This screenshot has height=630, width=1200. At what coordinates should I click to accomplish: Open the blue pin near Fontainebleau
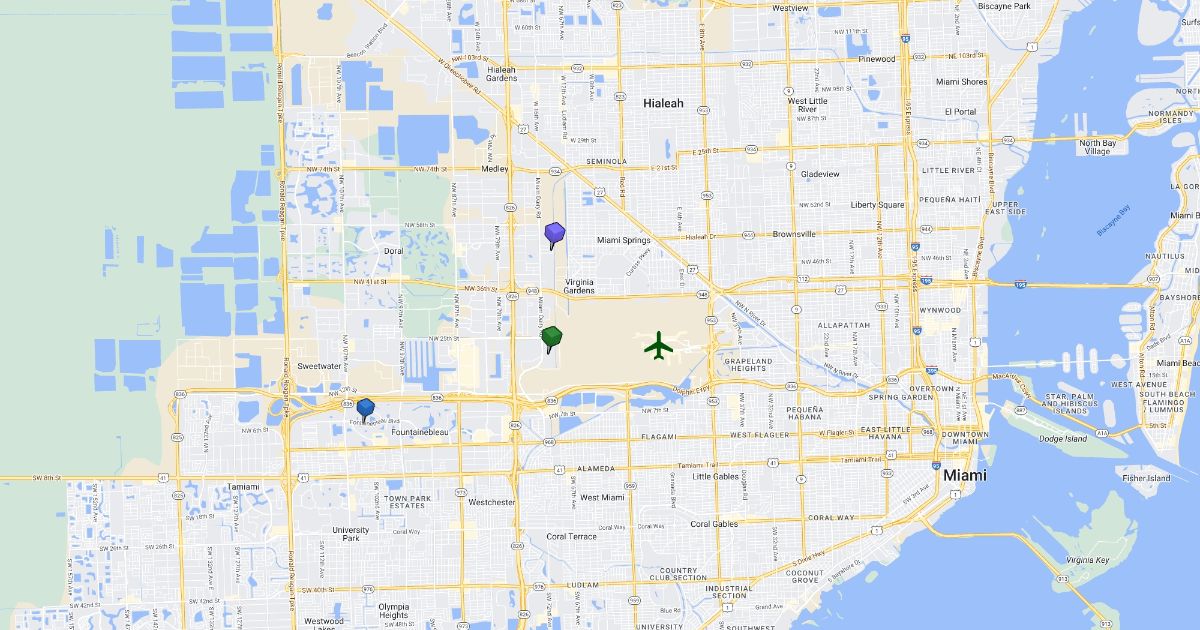(366, 407)
